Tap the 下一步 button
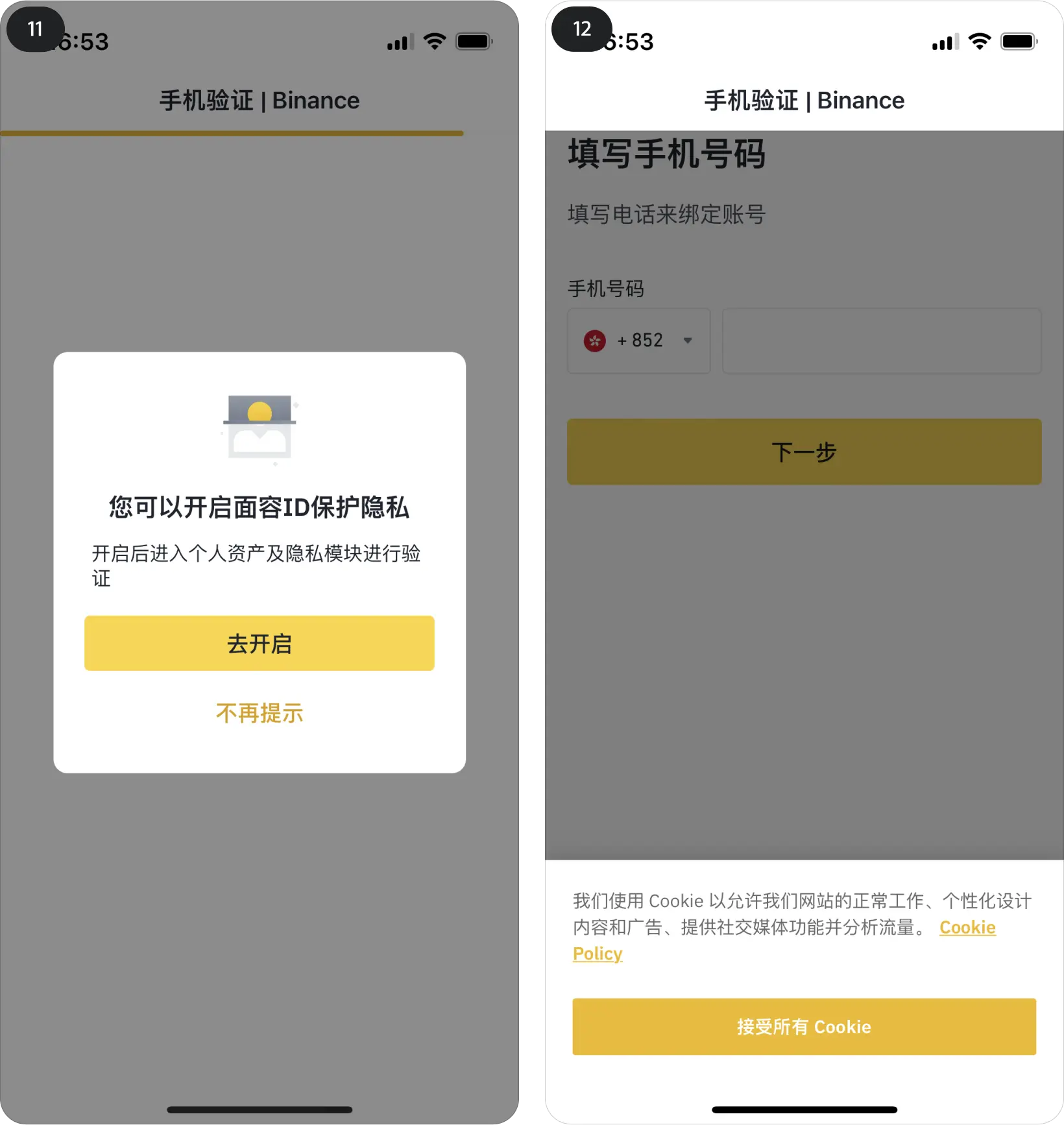 coord(804,452)
